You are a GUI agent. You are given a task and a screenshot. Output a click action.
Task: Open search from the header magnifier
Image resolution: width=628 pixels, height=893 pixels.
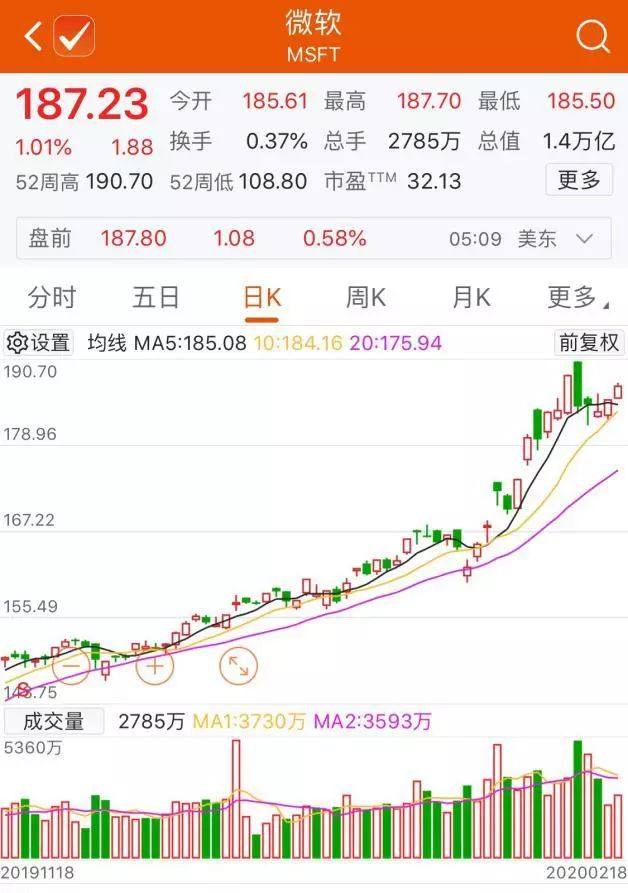(x=592, y=37)
